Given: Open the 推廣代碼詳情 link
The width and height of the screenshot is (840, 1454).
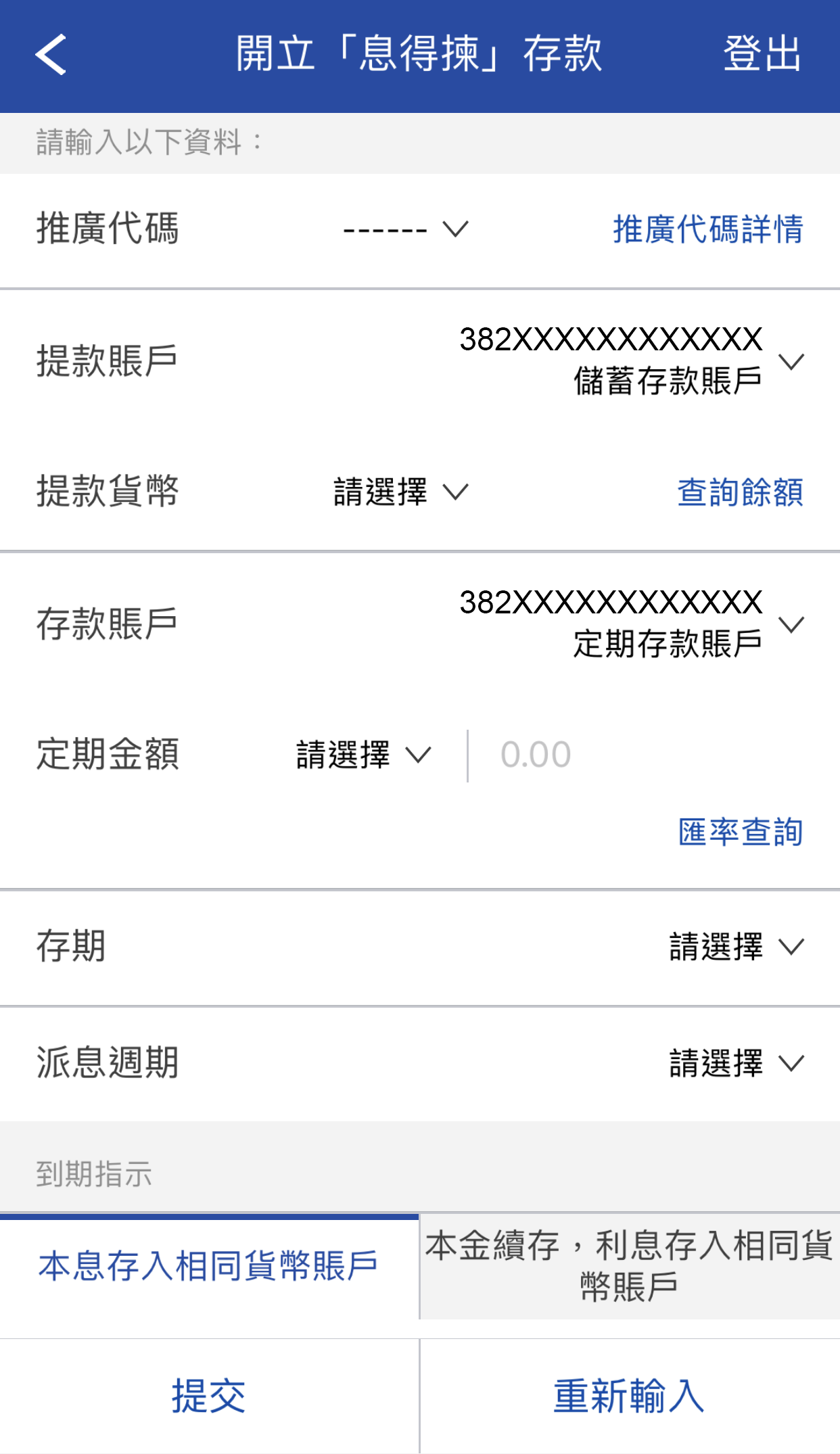Looking at the screenshot, I should click(707, 229).
